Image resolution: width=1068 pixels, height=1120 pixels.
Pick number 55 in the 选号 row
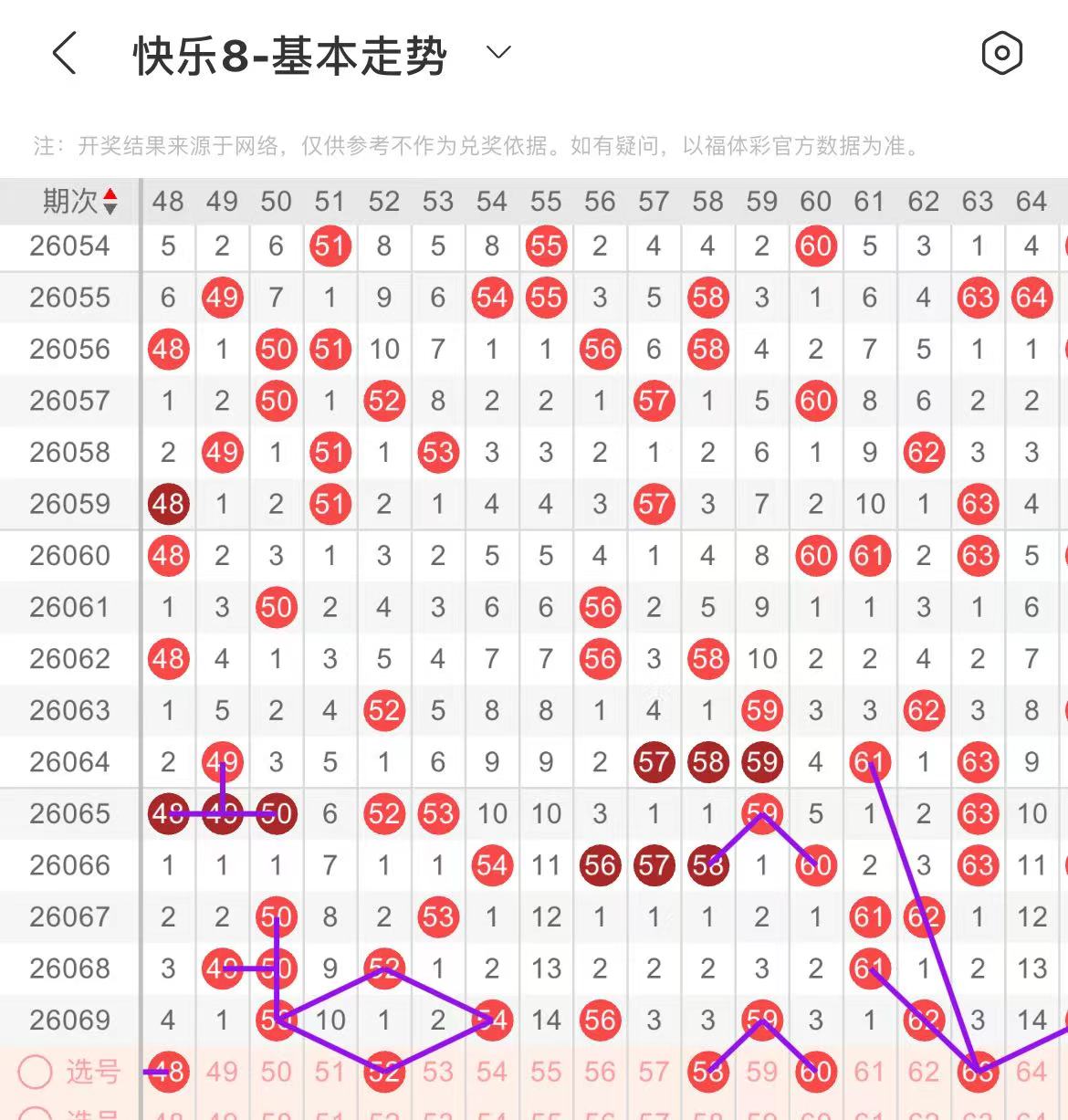click(x=546, y=1072)
